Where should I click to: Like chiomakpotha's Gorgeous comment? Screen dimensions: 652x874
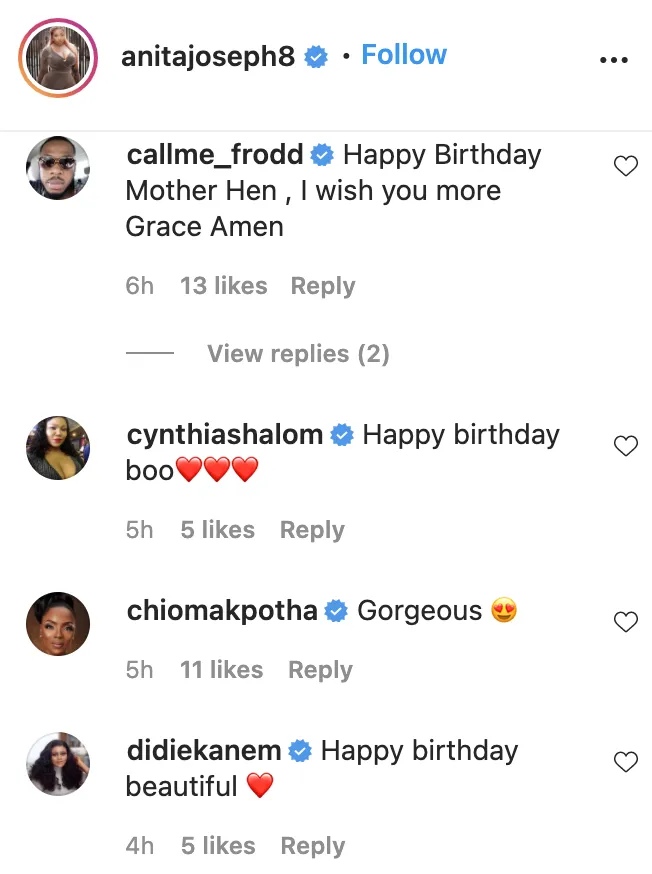[x=625, y=622]
